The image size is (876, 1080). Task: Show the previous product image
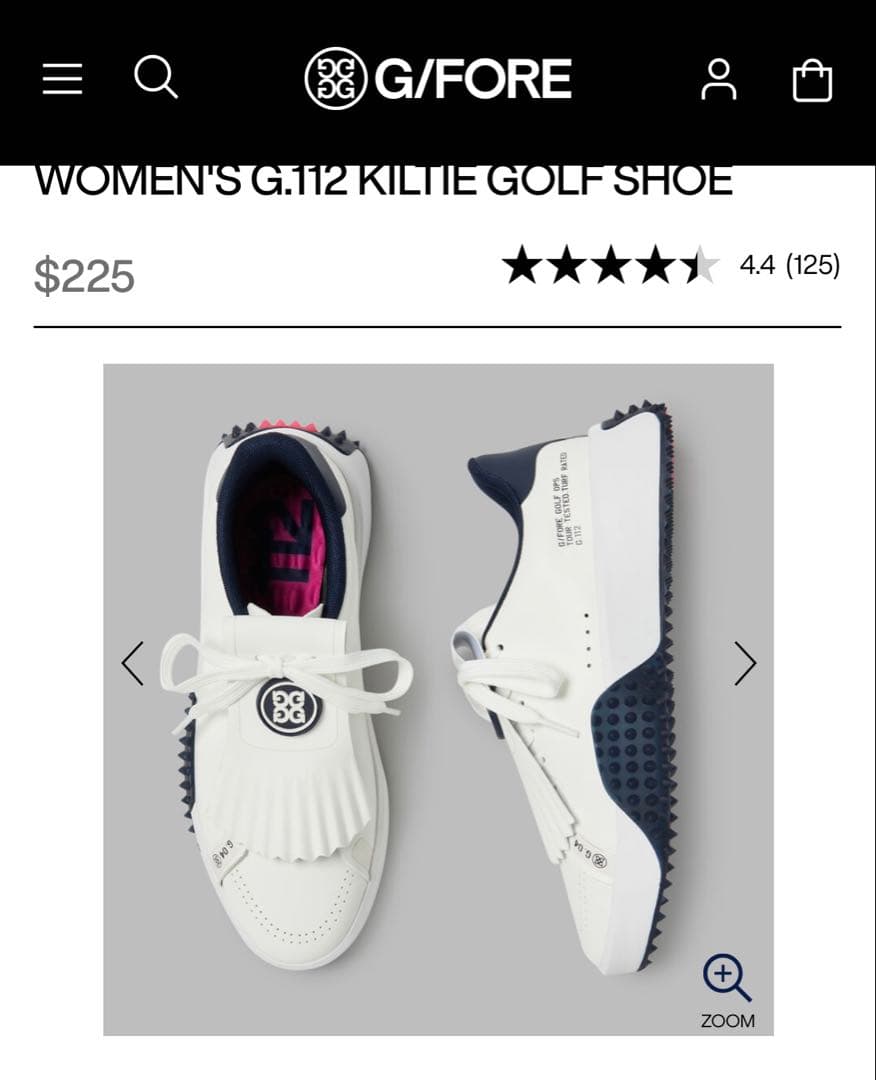(133, 663)
